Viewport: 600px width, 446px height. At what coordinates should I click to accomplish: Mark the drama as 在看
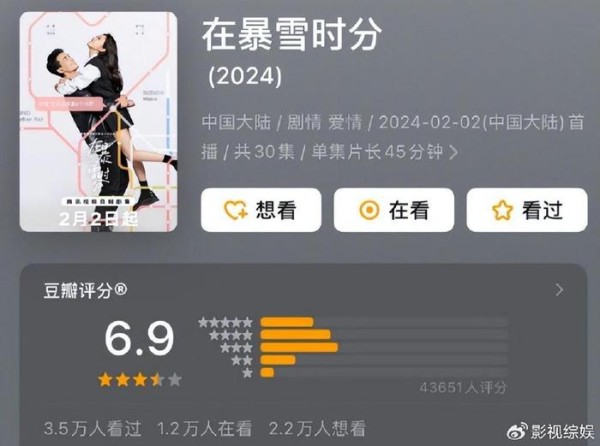pyautogui.click(x=394, y=210)
